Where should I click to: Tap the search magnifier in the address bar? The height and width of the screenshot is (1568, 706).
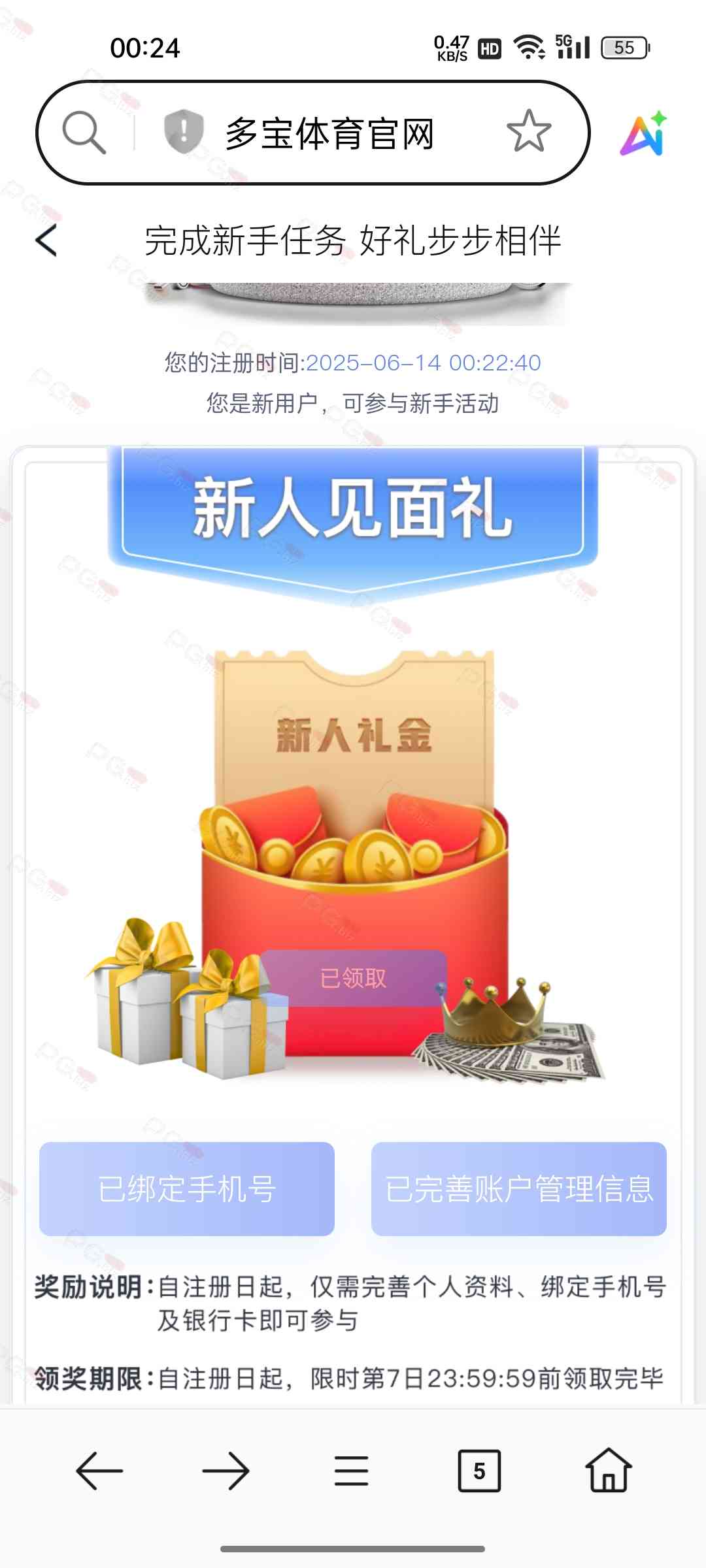[84, 133]
